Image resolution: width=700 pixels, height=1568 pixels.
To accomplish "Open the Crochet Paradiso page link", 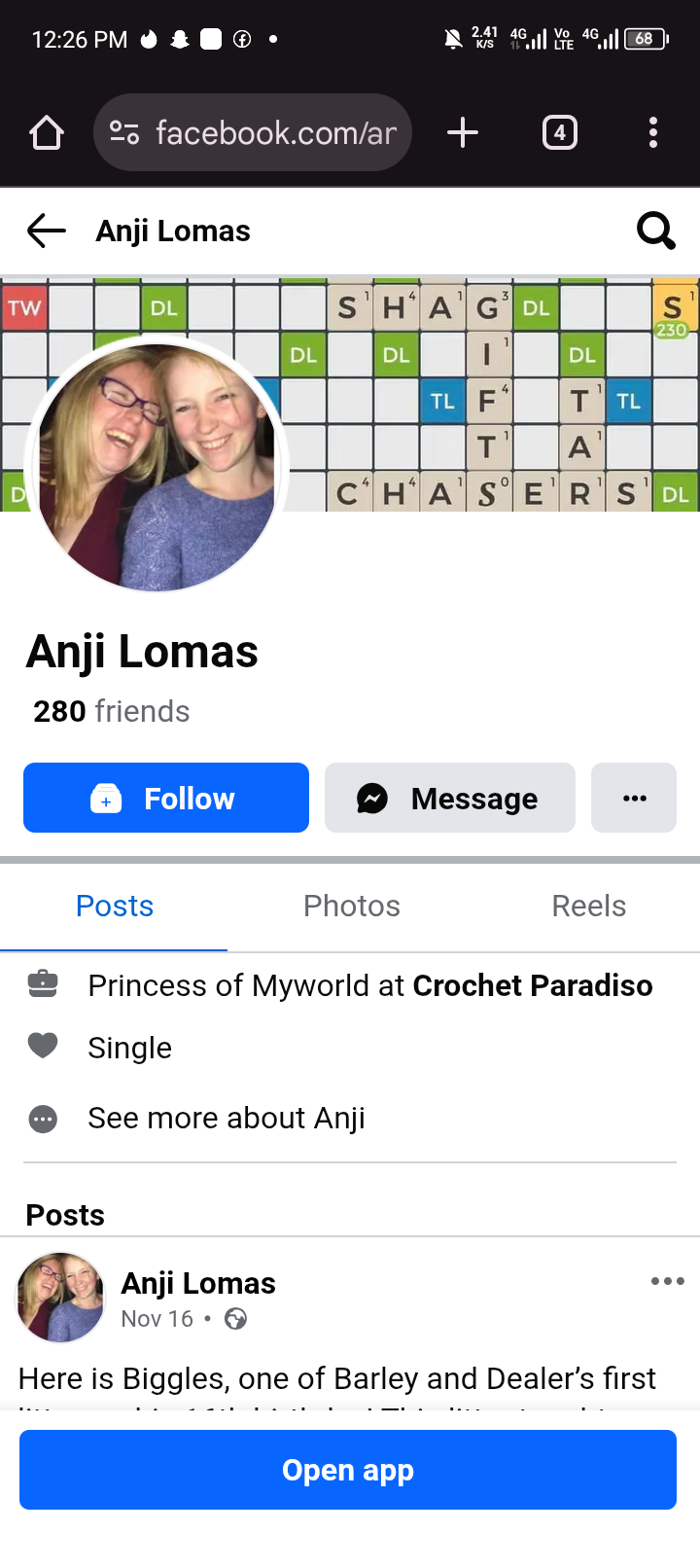I will point(532,985).
